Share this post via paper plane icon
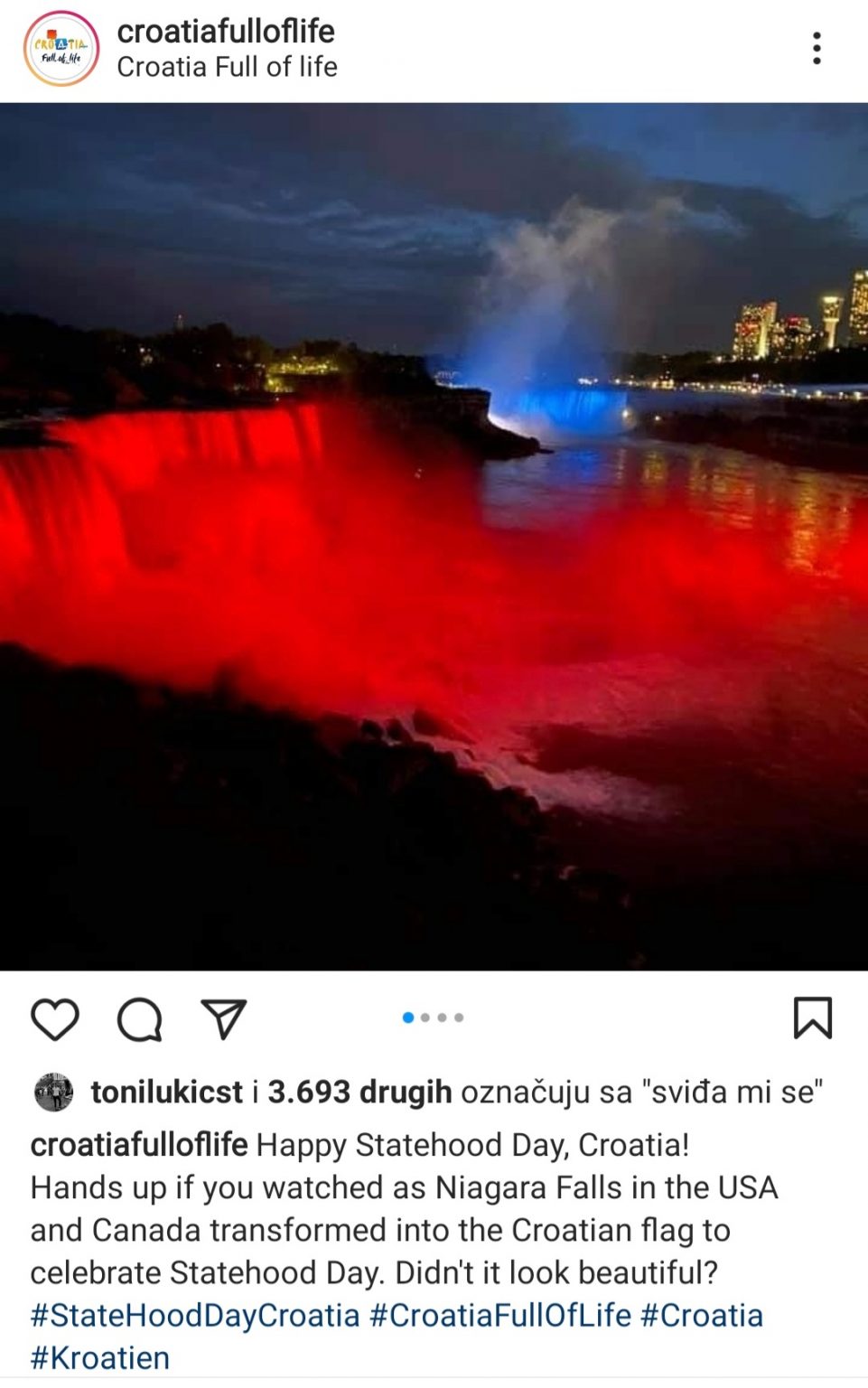The width and height of the screenshot is (868, 1388). point(223,1019)
